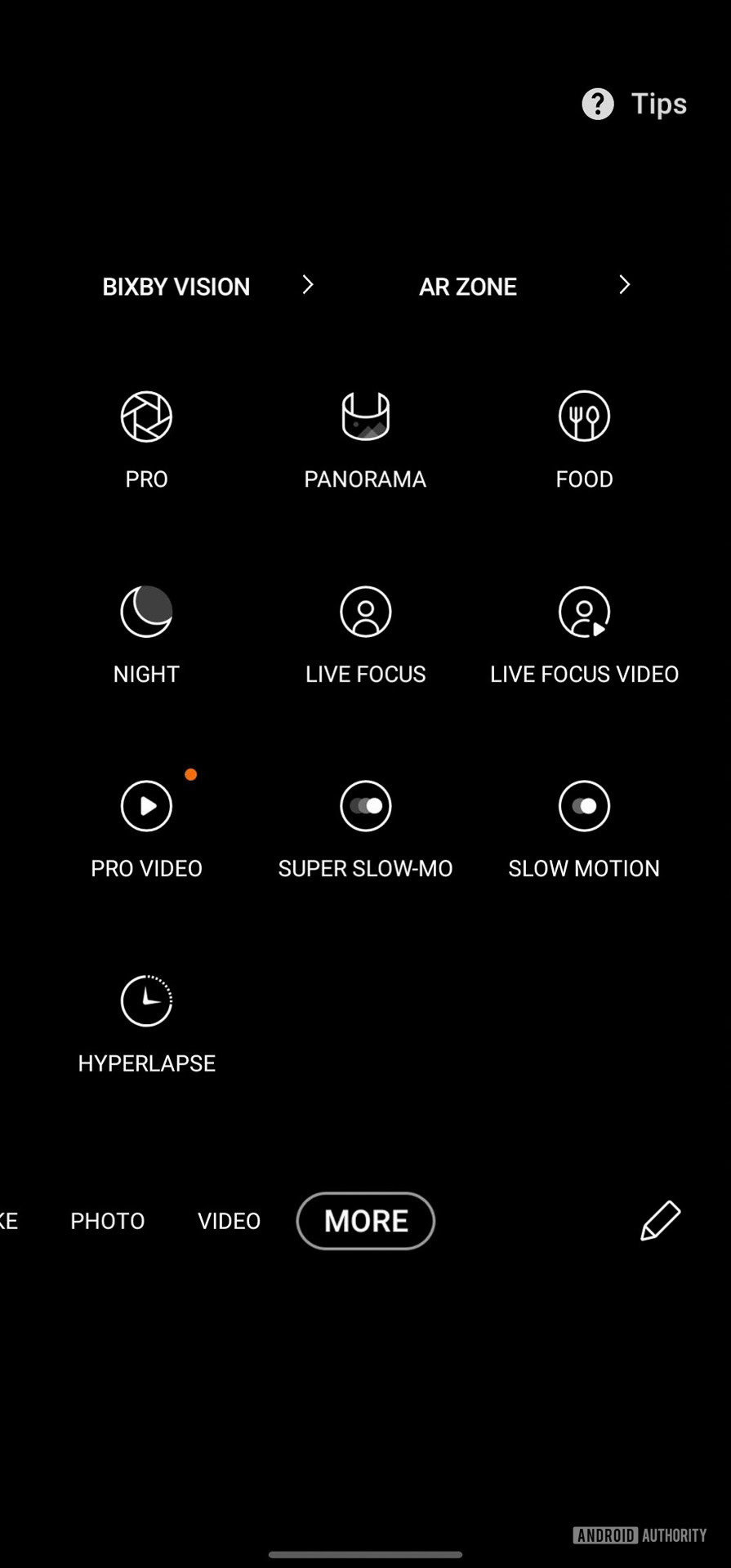Open AR Zone
This screenshot has width=731, height=1568.
pyautogui.click(x=523, y=286)
